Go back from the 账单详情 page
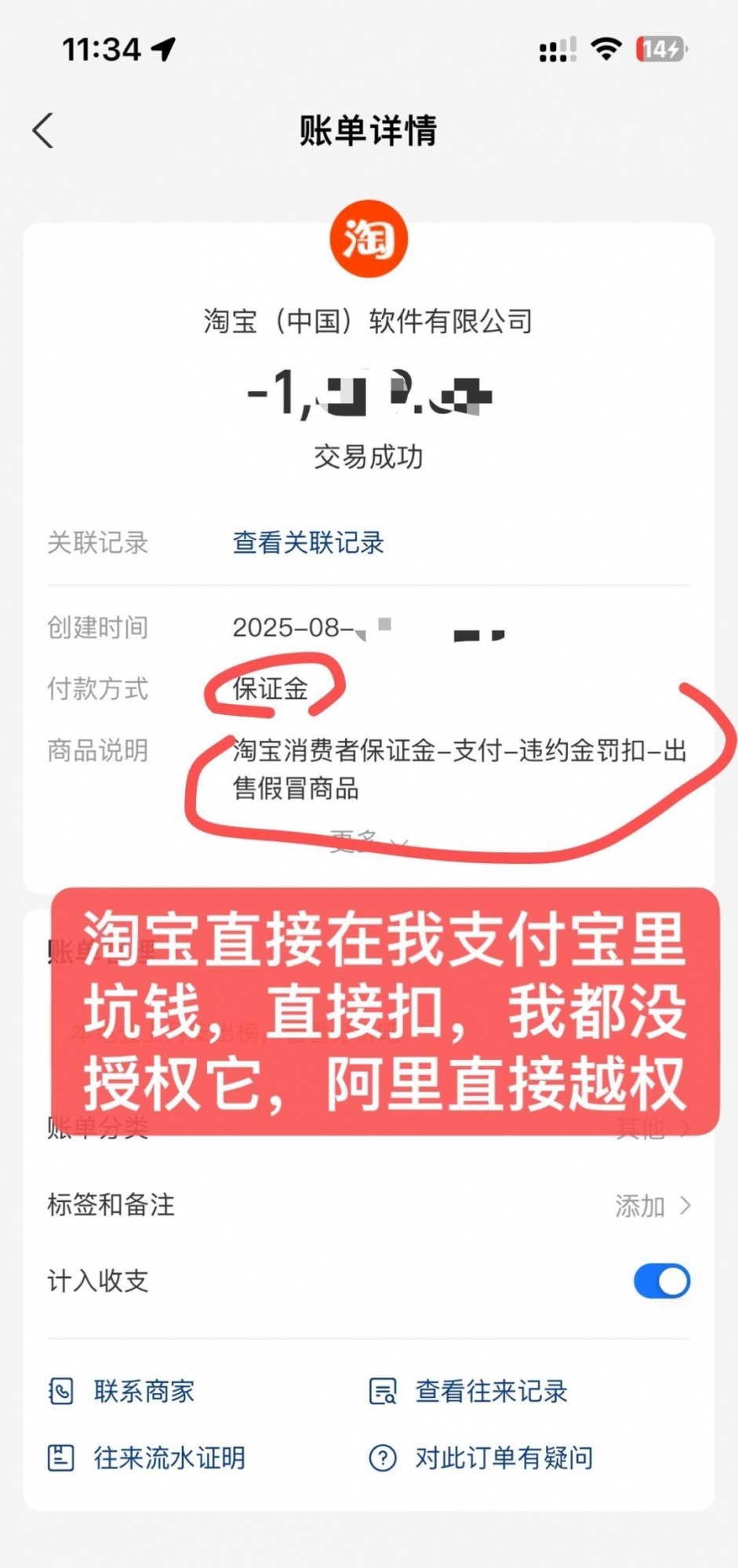Screen dimensions: 738x1568 pos(44,130)
